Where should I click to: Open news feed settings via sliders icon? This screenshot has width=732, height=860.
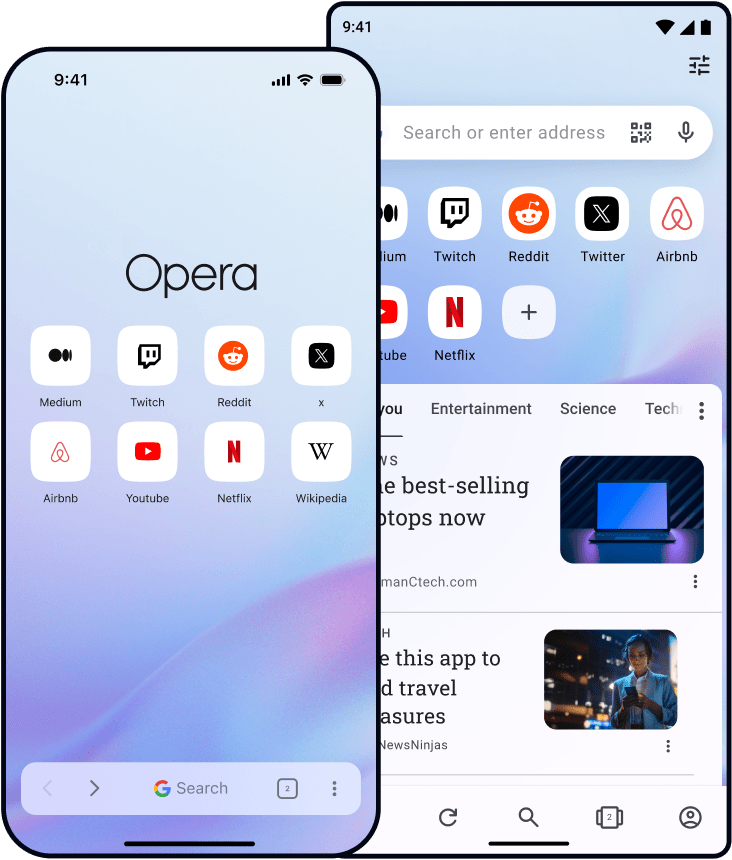tap(699, 65)
